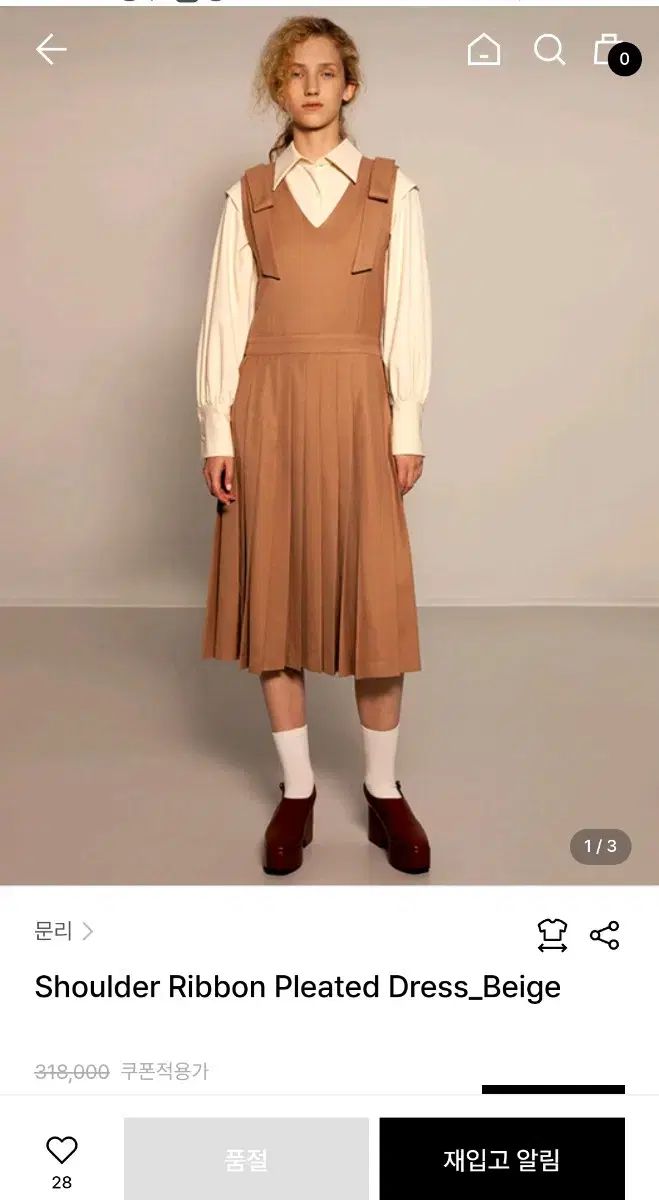Viewport: 659px width, 1200px height.
Task: Share this dress listing
Action: point(605,935)
